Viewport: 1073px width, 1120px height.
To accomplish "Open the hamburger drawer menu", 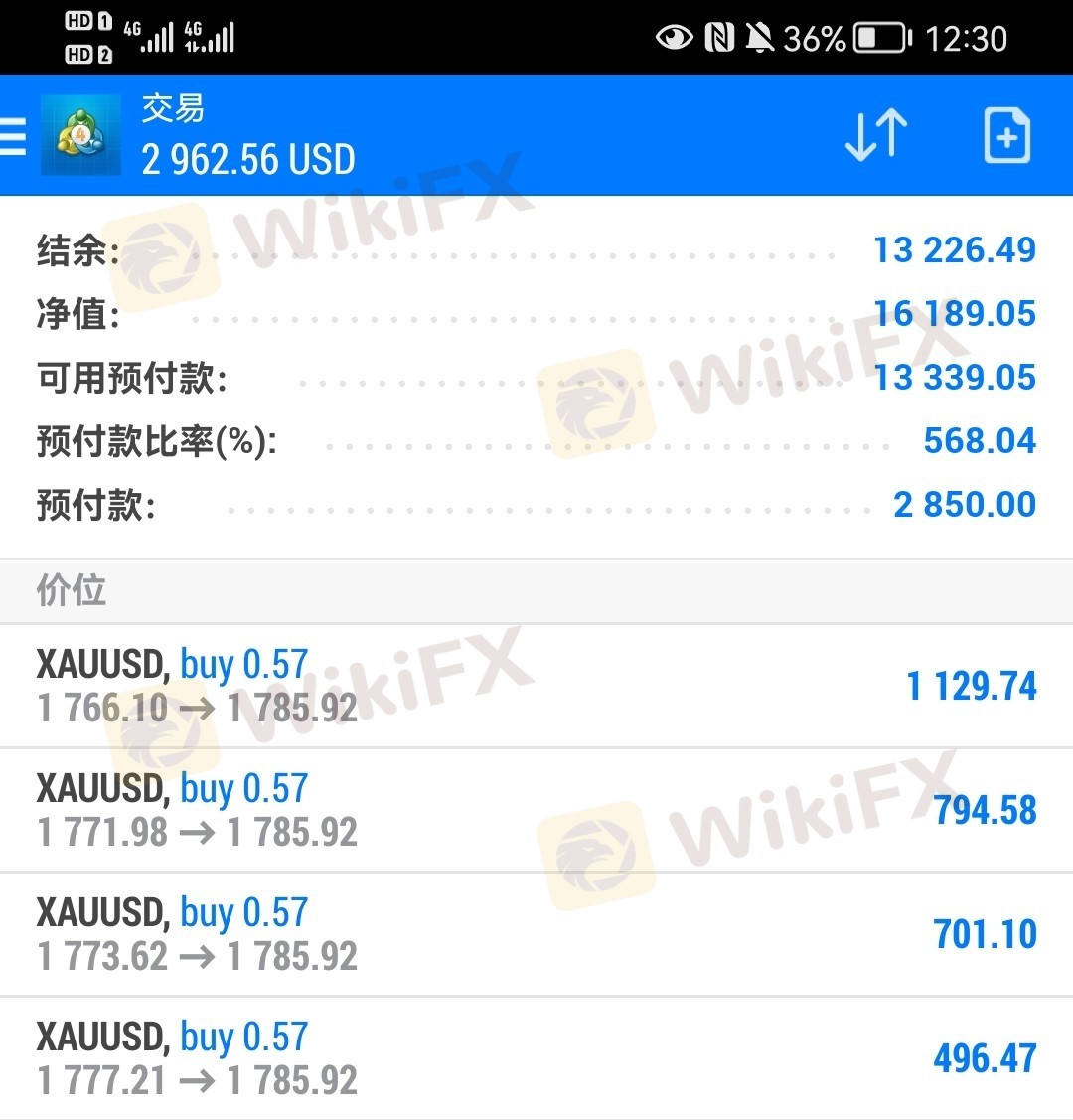I will pyautogui.click(x=13, y=136).
